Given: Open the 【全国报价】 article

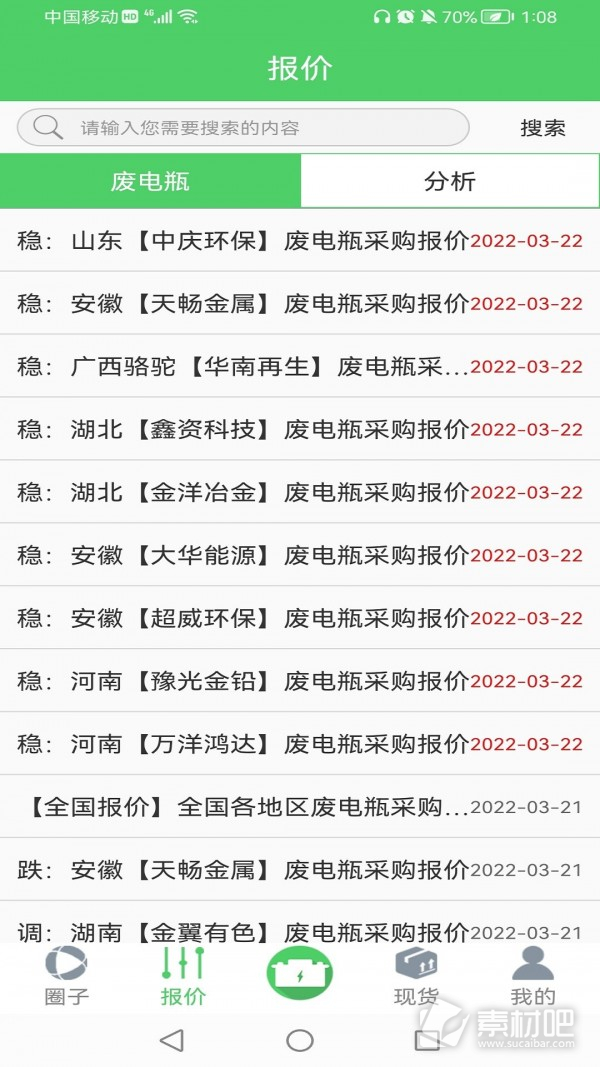Looking at the screenshot, I should coord(300,806).
